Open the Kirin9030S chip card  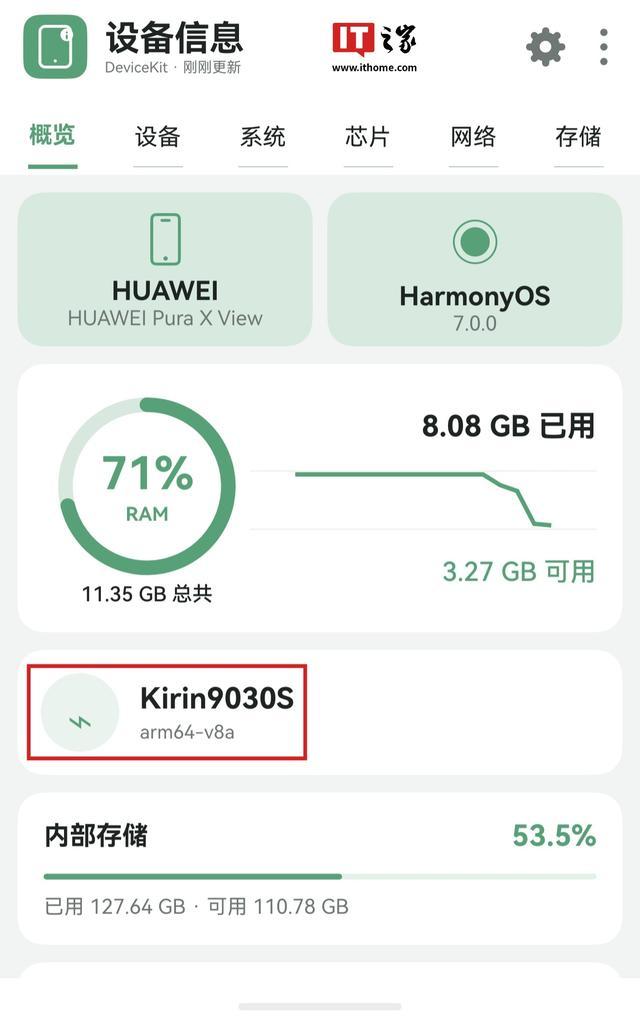click(x=320, y=712)
